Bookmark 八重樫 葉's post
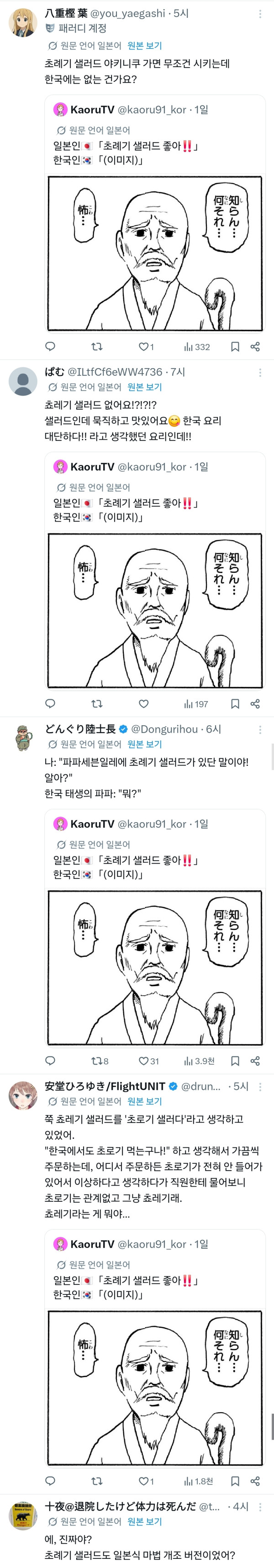 click(x=235, y=347)
